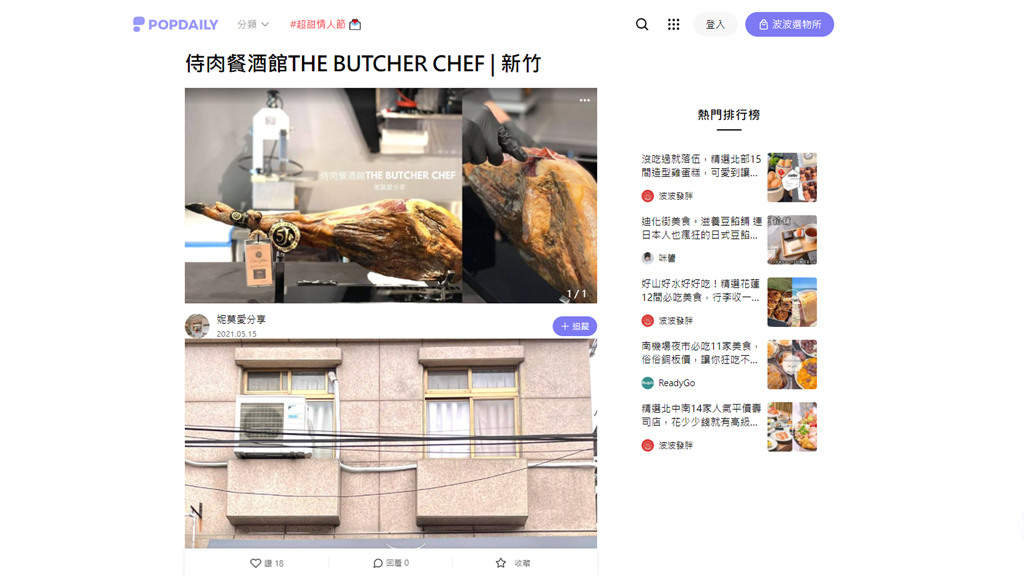The width and height of the screenshot is (1024, 576).
Task: Open 北中南14家平價壽司店 article
Action: pos(701,414)
